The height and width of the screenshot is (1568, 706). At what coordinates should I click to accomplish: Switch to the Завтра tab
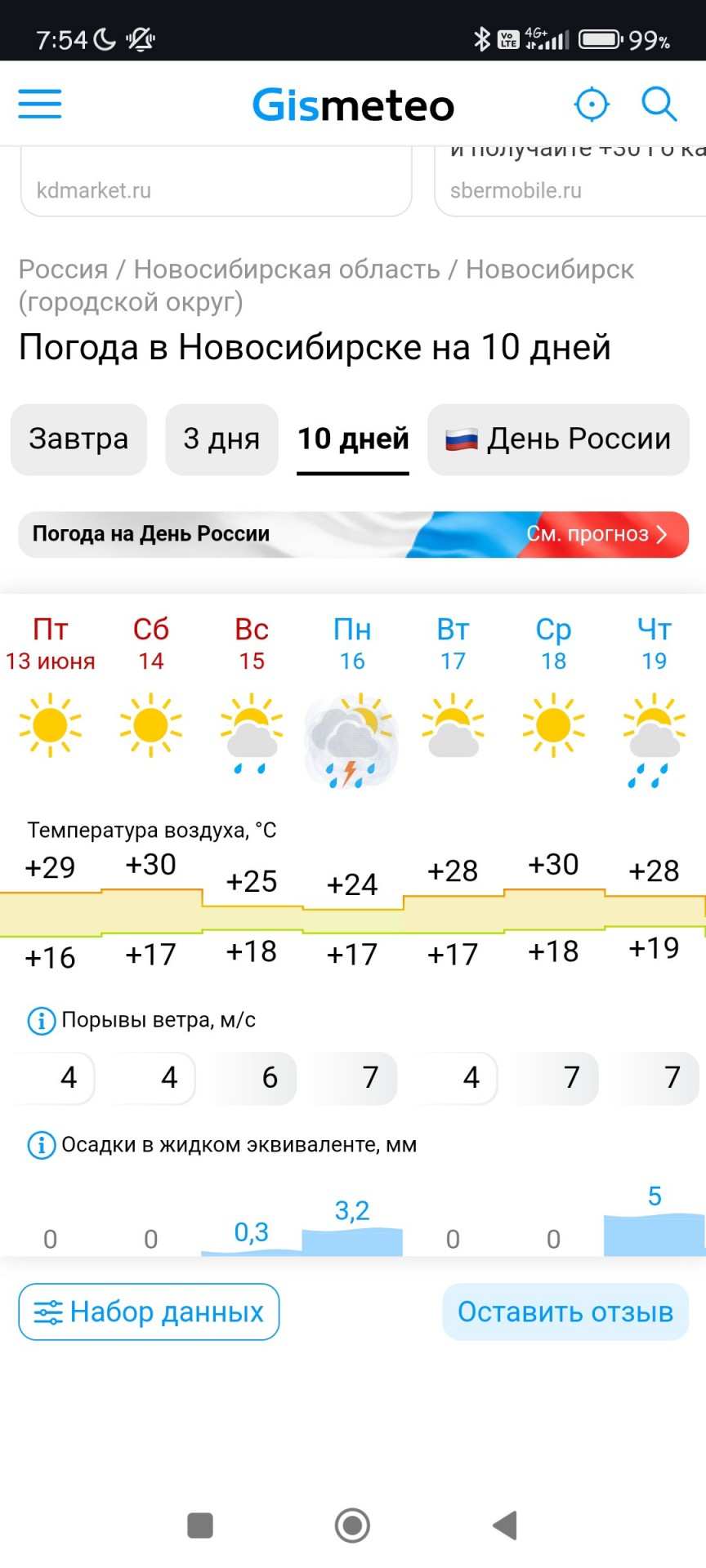click(x=78, y=439)
